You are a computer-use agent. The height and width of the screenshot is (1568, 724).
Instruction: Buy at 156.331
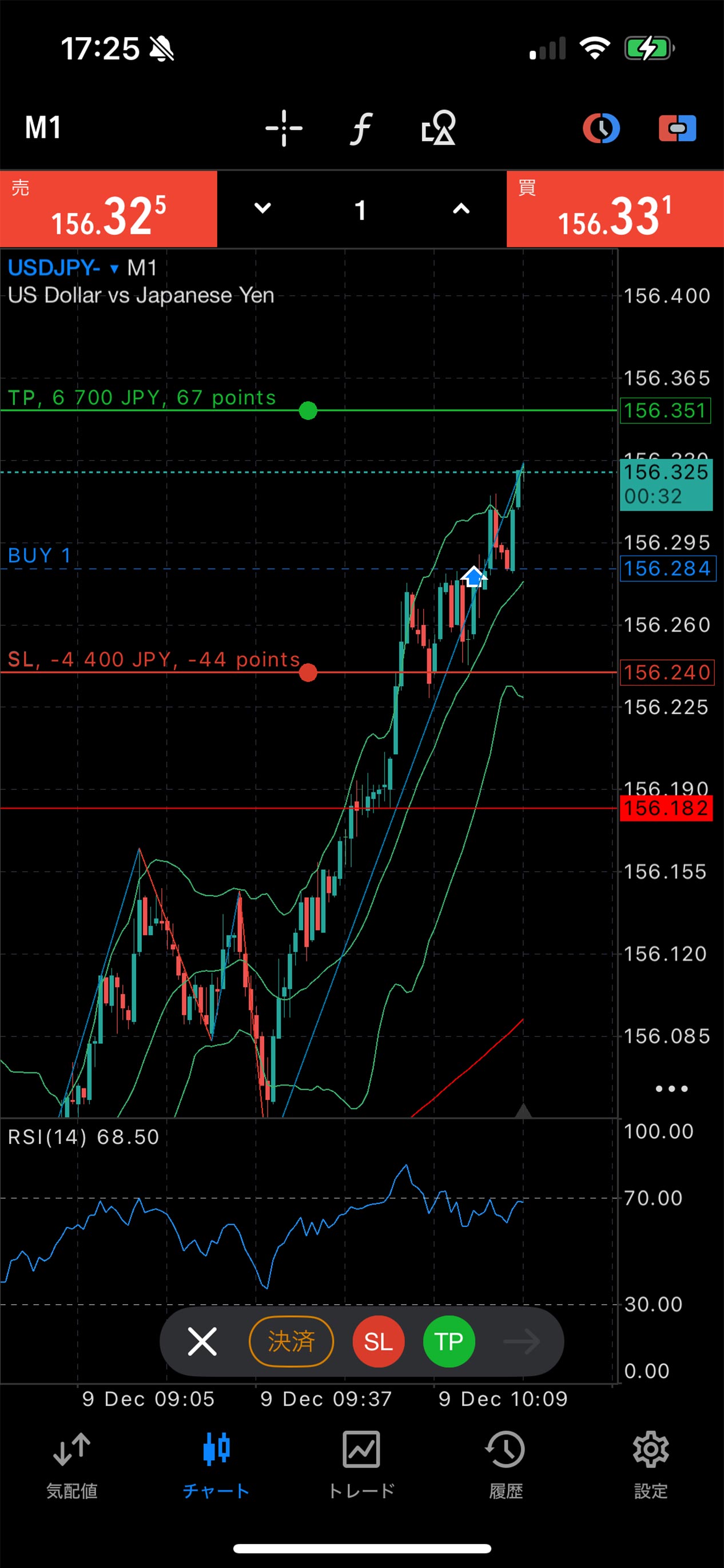[x=615, y=210]
